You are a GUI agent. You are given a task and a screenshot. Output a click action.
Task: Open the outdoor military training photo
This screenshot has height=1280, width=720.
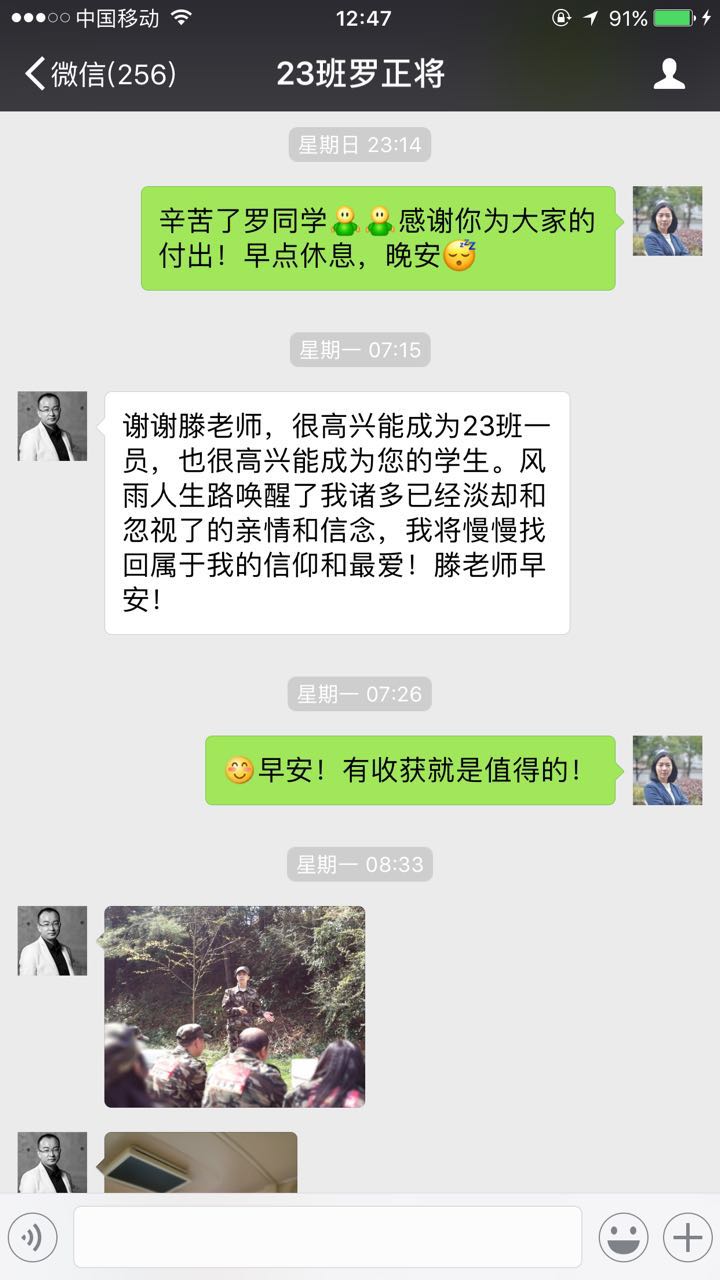pyautogui.click(x=234, y=1006)
